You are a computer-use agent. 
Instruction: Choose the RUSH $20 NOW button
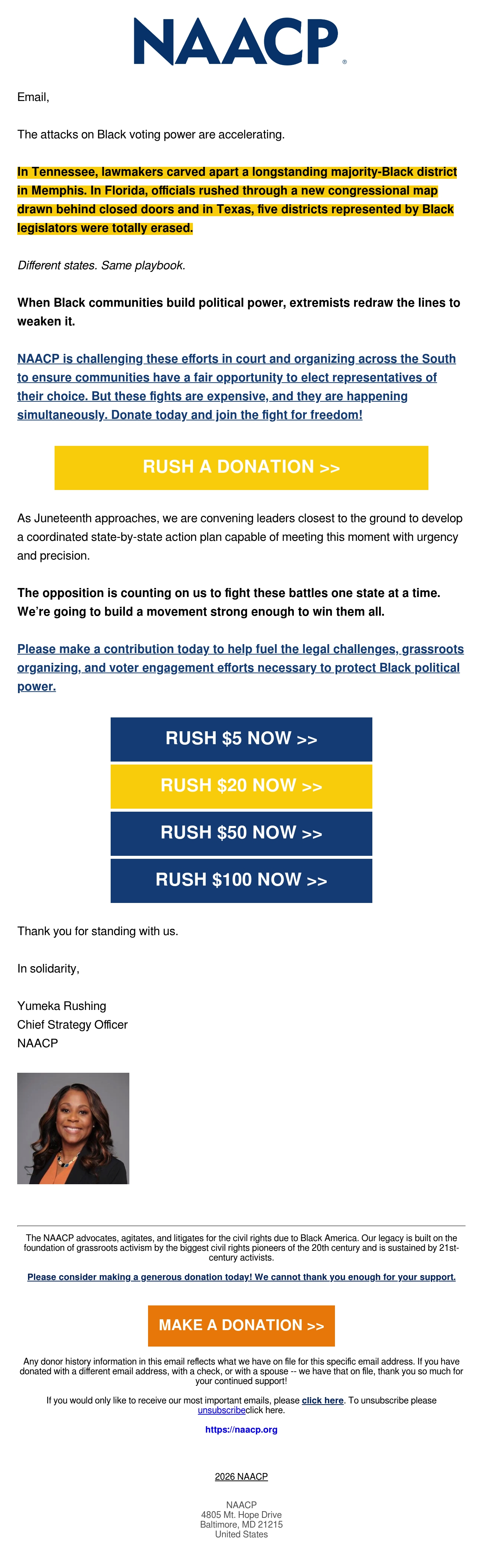(x=241, y=786)
